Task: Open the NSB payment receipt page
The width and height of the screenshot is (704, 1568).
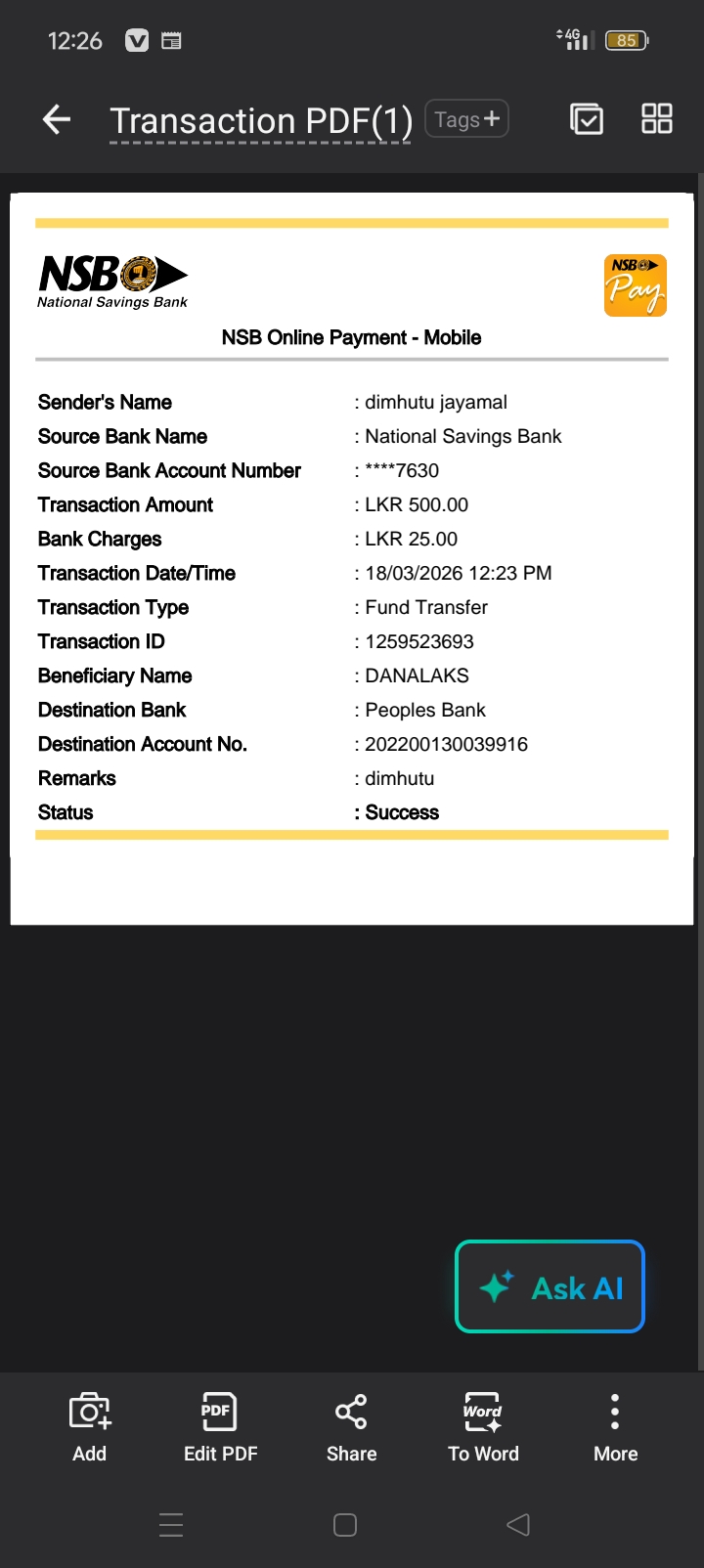Action: click(x=352, y=558)
